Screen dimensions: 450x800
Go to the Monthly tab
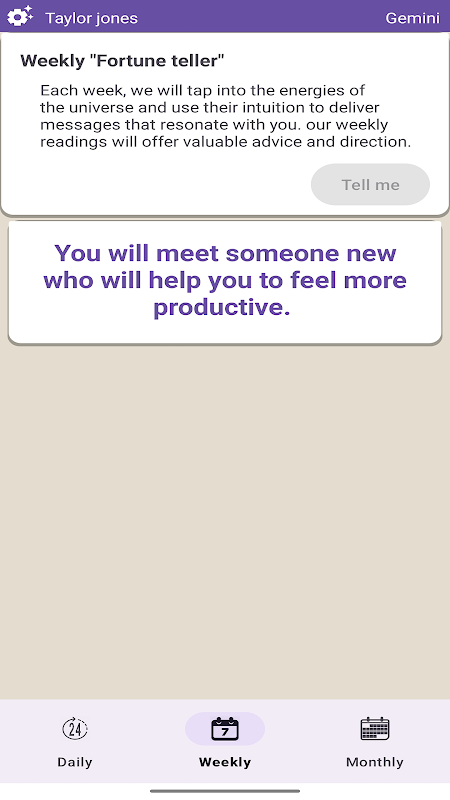[x=375, y=741]
